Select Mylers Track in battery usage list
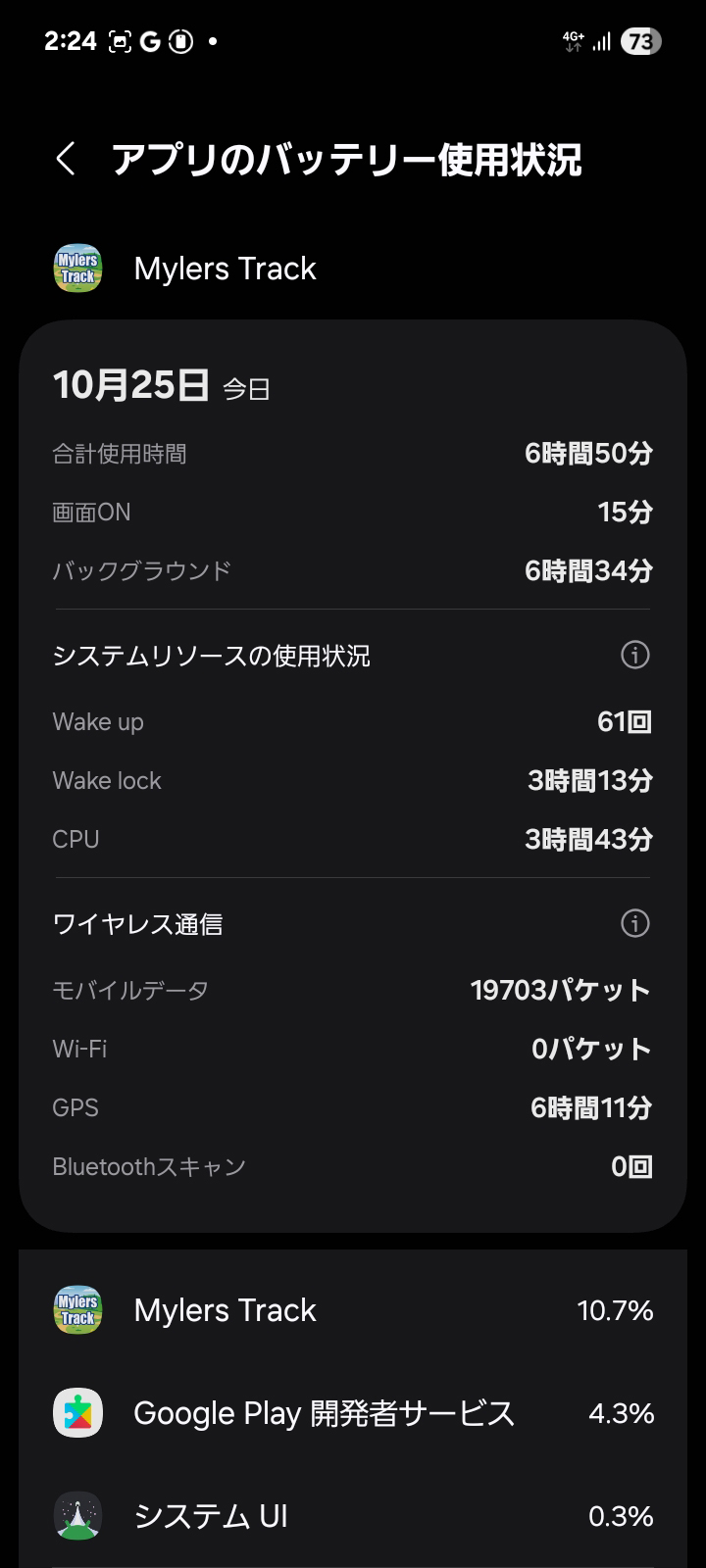The image size is (706, 1568). pos(353,1310)
